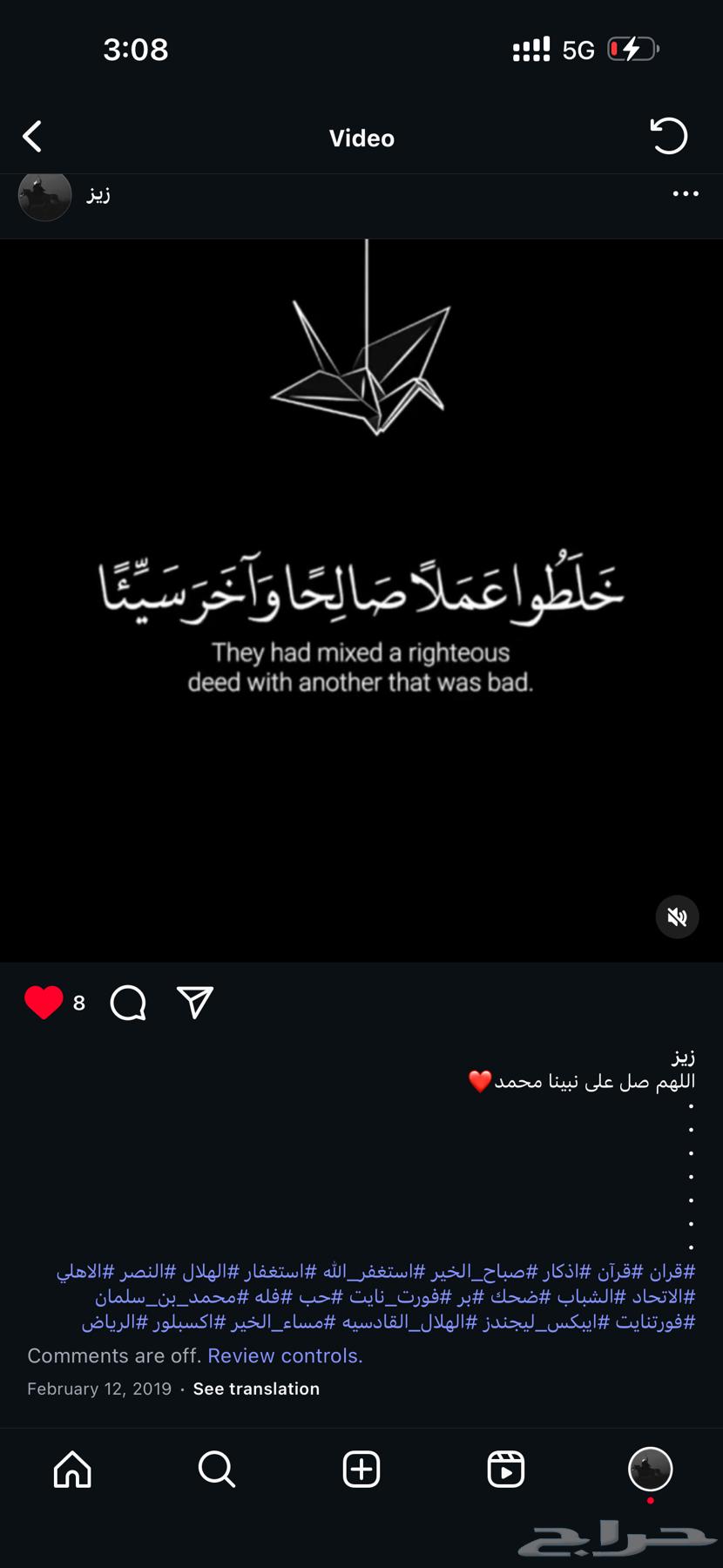Select the Search icon in bottom navigation
Image resolution: width=723 pixels, height=1568 pixels.
217,1470
